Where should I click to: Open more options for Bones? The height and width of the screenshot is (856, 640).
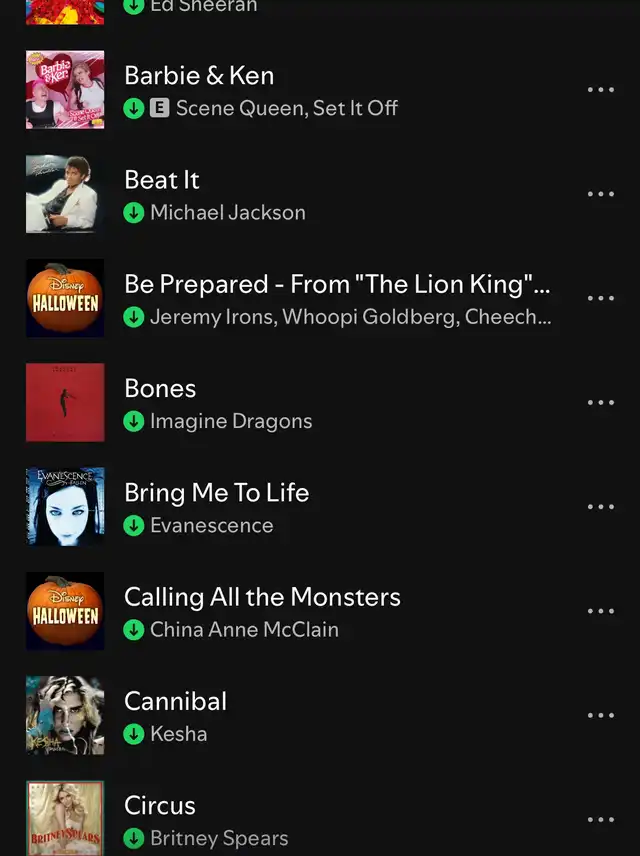pos(600,403)
